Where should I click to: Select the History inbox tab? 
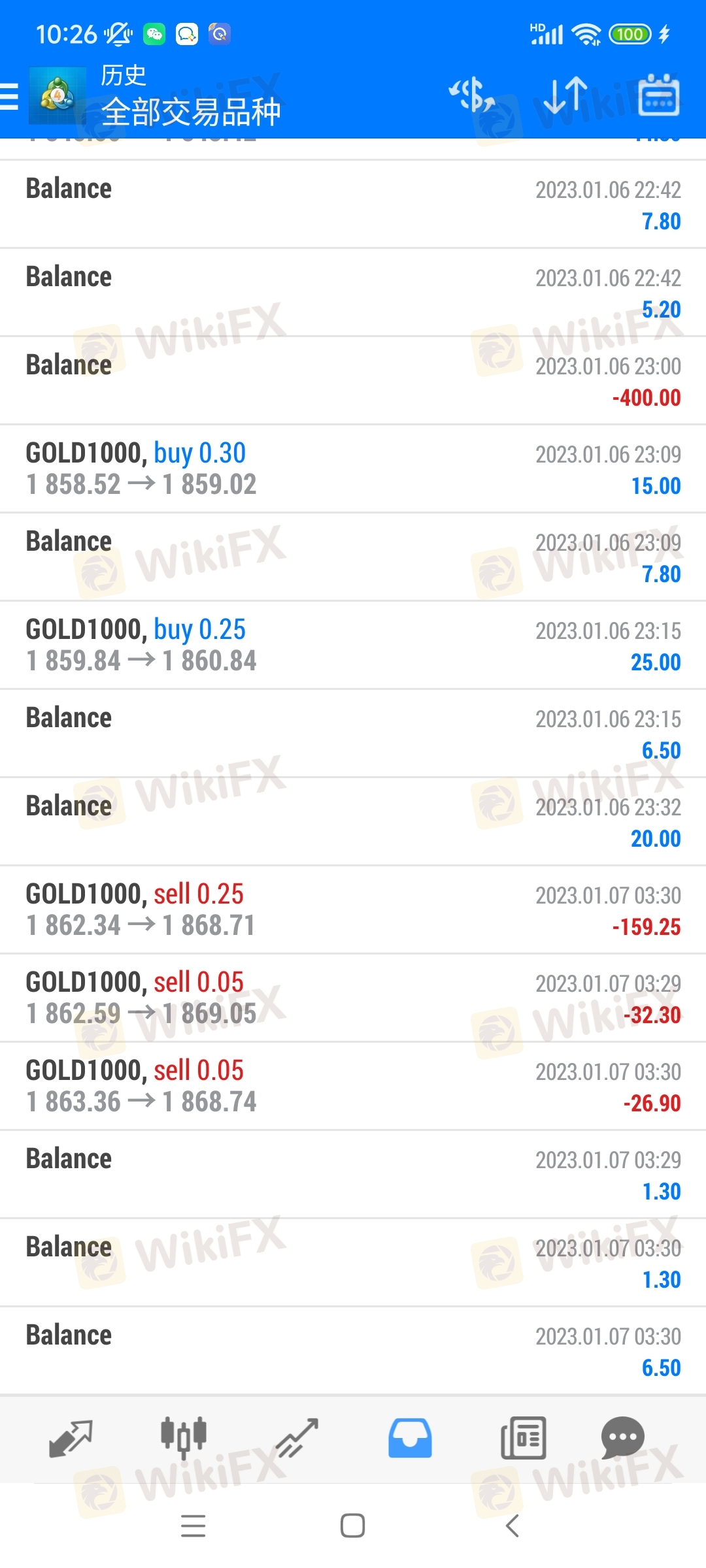point(410,1438)
